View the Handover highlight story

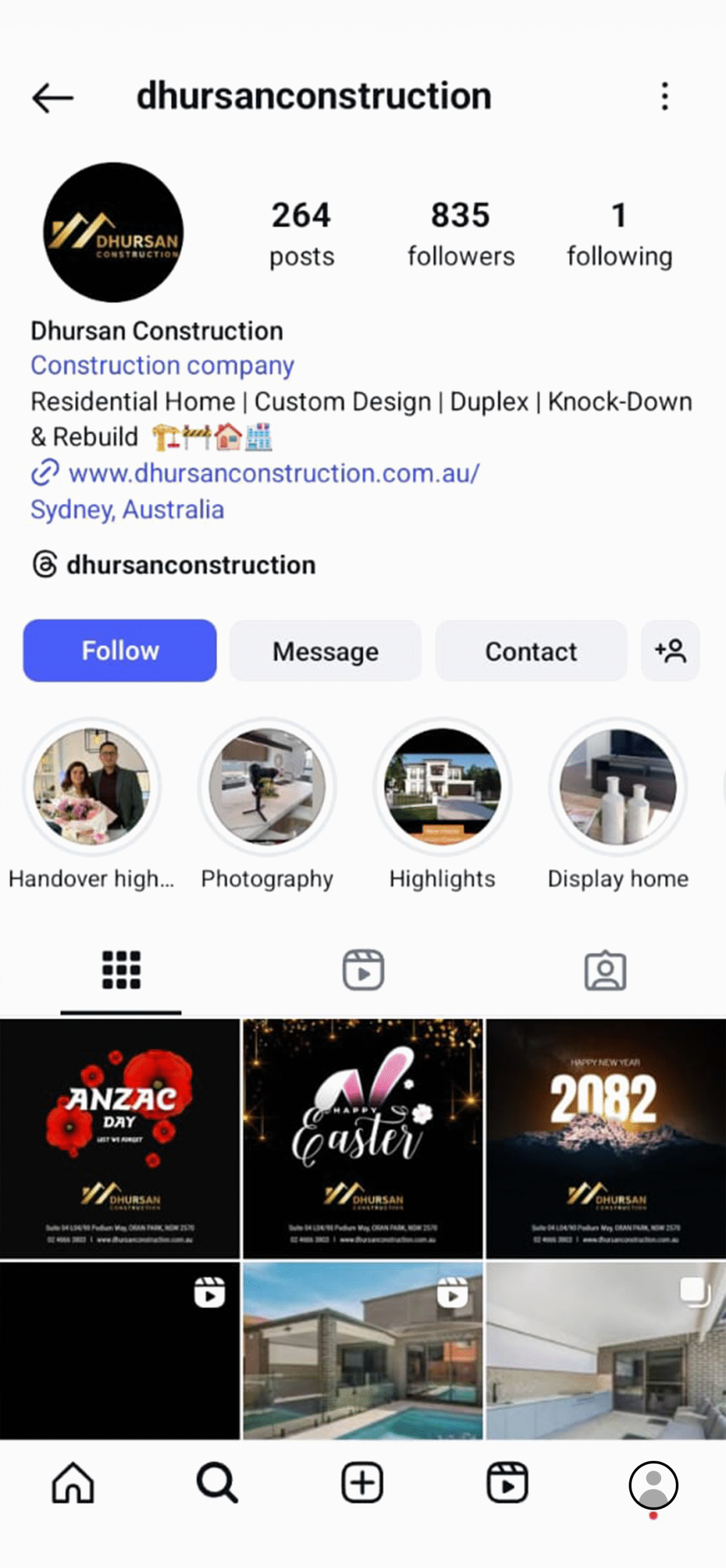pyautogui.click(x=92, y=786)
